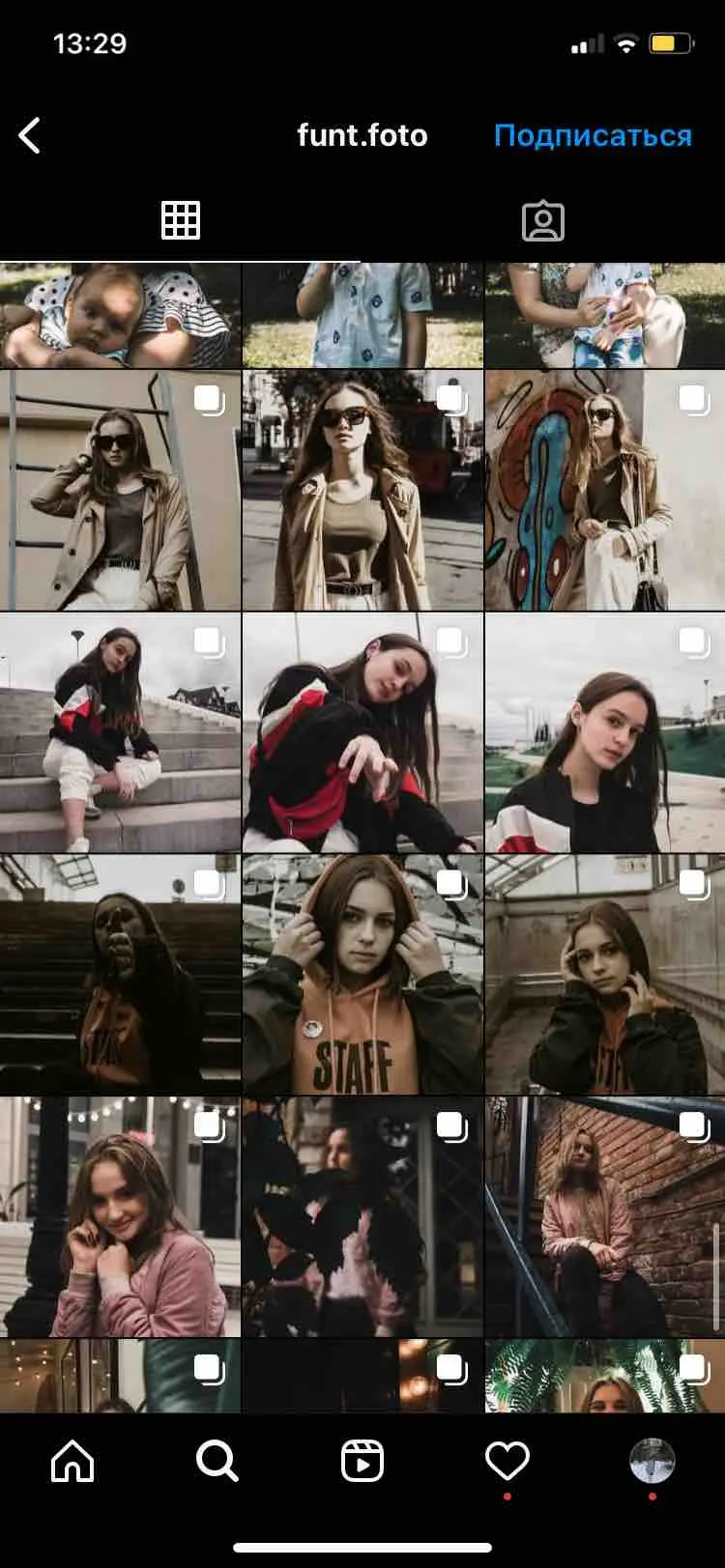Open the brick wall staircase post
Viewport: 725px width, 1568px height.
click(x=605, y=1216)
